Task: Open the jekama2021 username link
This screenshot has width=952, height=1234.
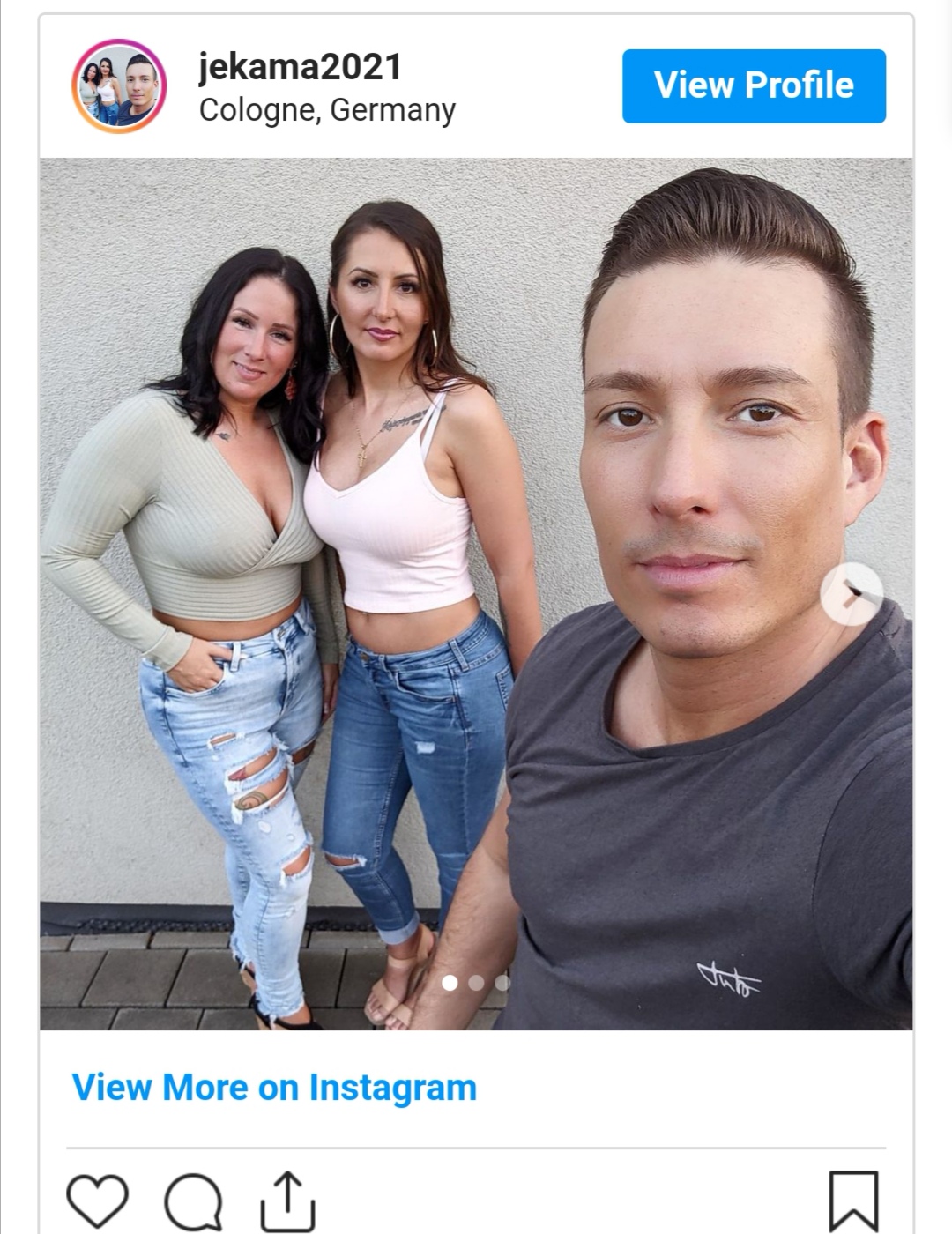Action: [x=300, y=67]
